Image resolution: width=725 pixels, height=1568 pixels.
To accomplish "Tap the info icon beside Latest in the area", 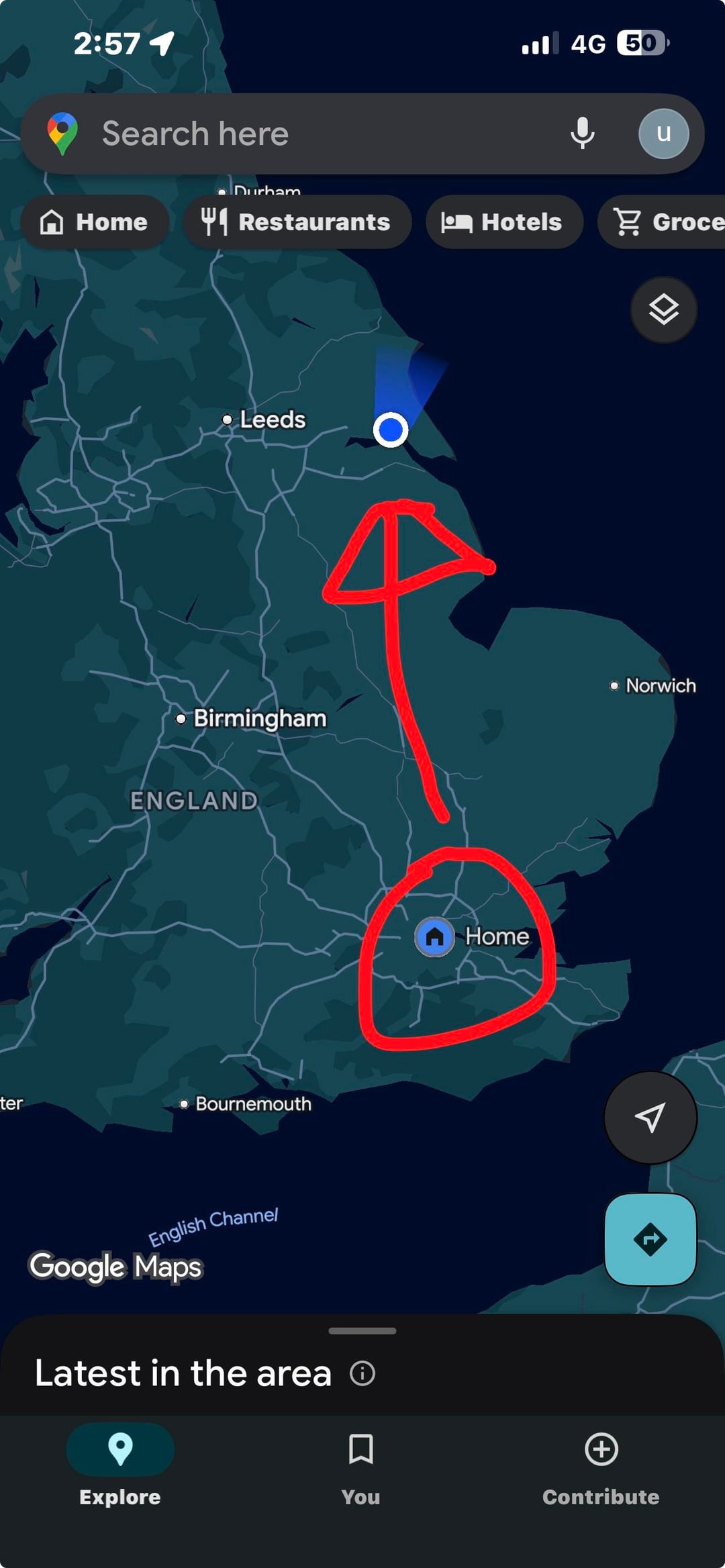I will tap(362, 1373).
